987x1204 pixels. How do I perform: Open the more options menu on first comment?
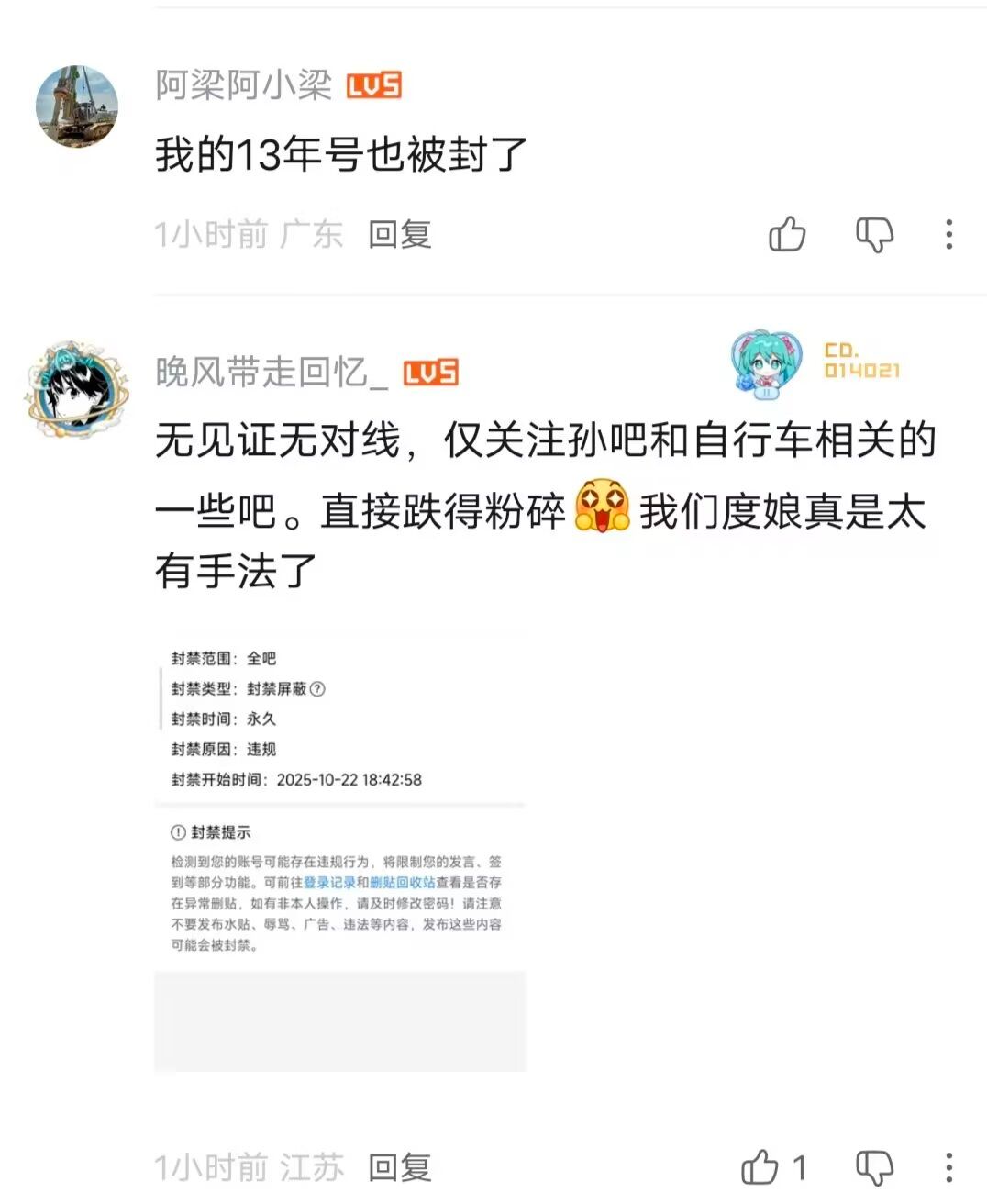tap(948, 236)
